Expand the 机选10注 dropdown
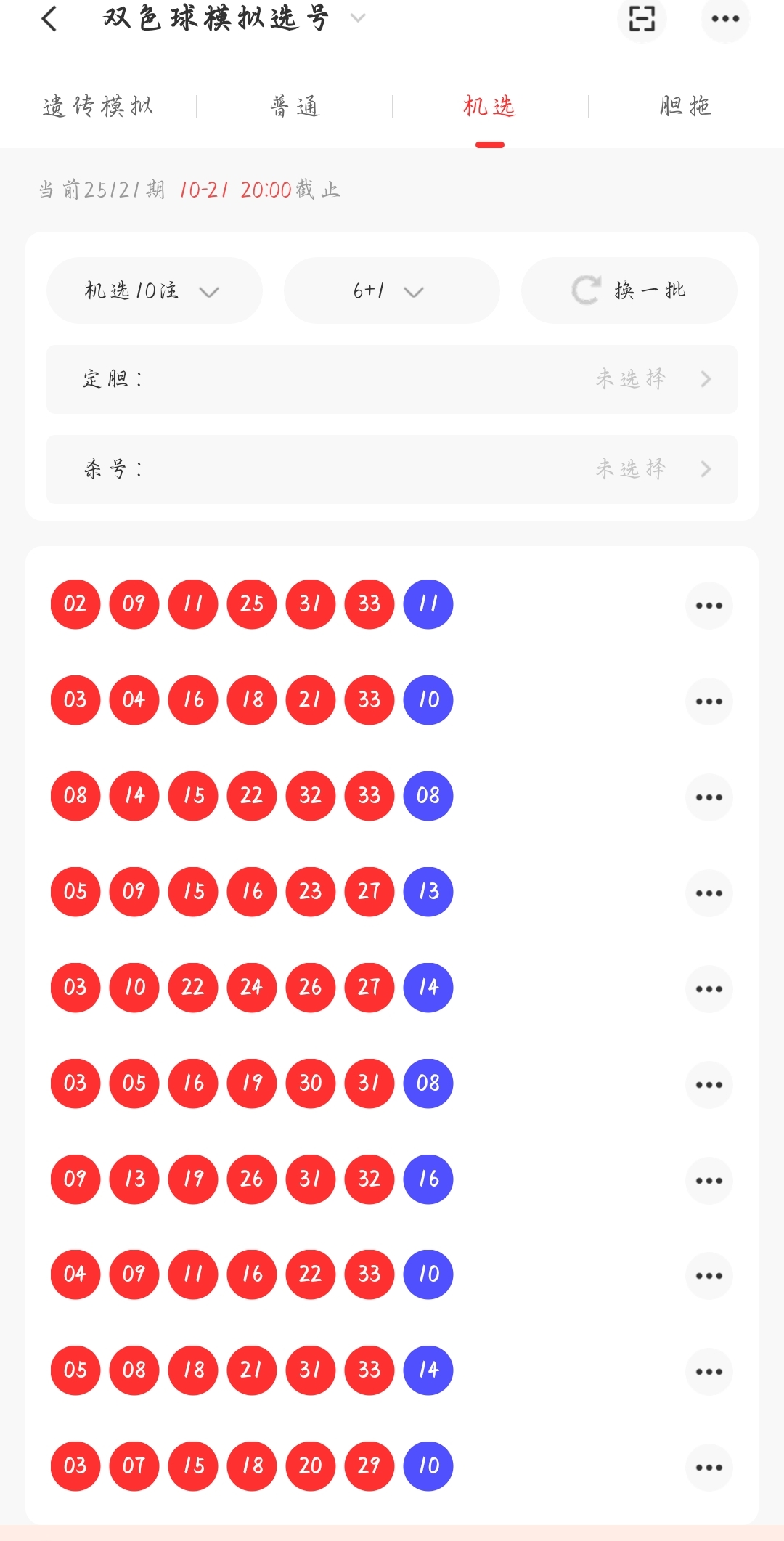This screenshot has width=784, height=1541. 154,290
